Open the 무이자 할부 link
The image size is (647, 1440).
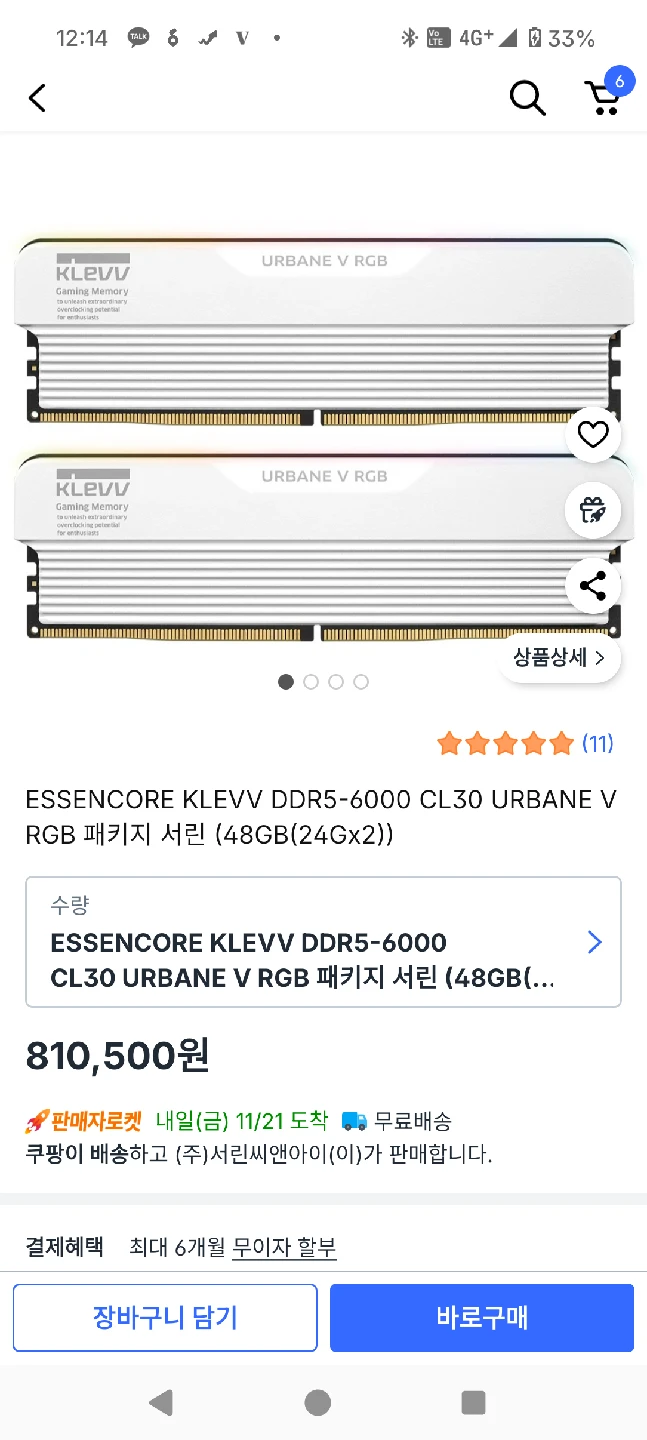tap(284, 1247)
